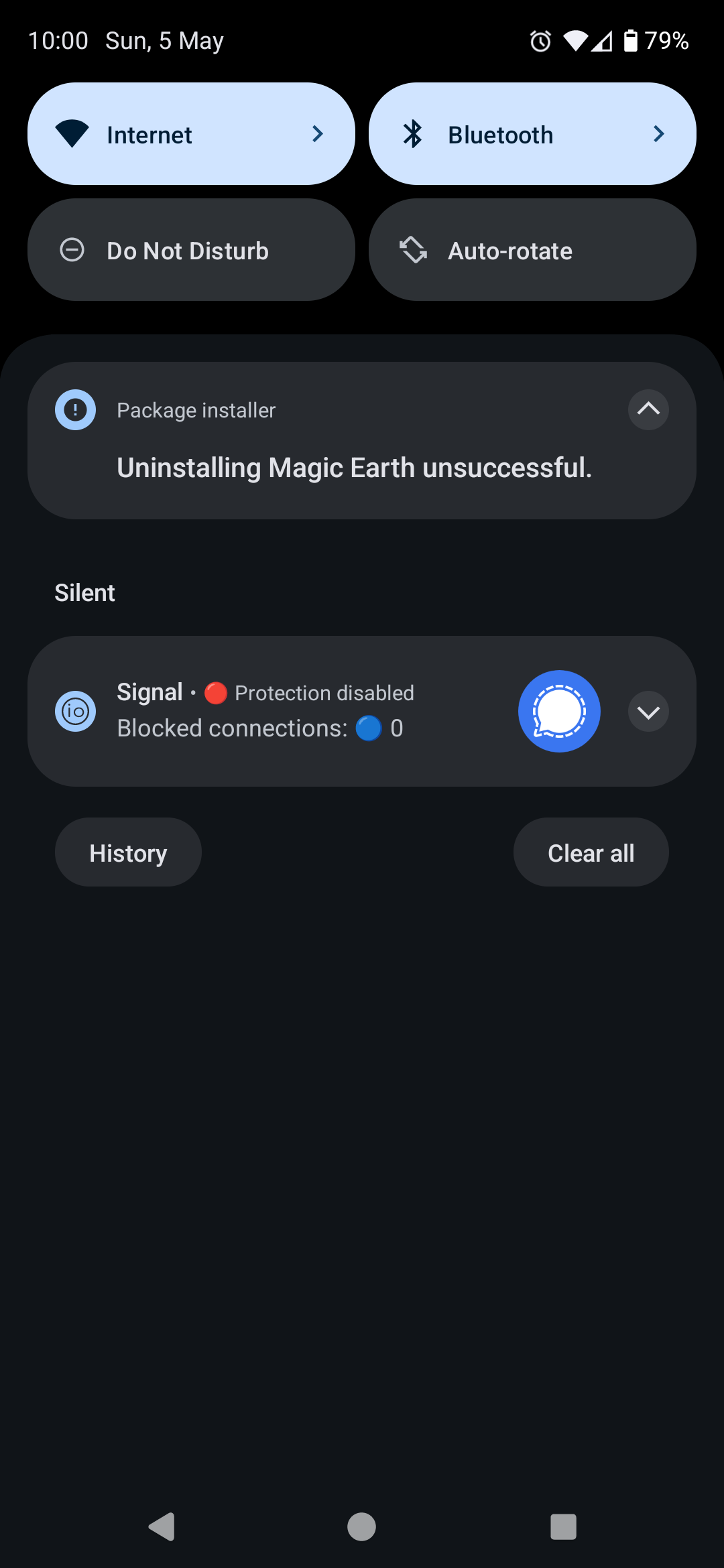Open the Bluetooth quick settings tile
The width and height of the screenshot is (724, 1568).
(532, 134)
